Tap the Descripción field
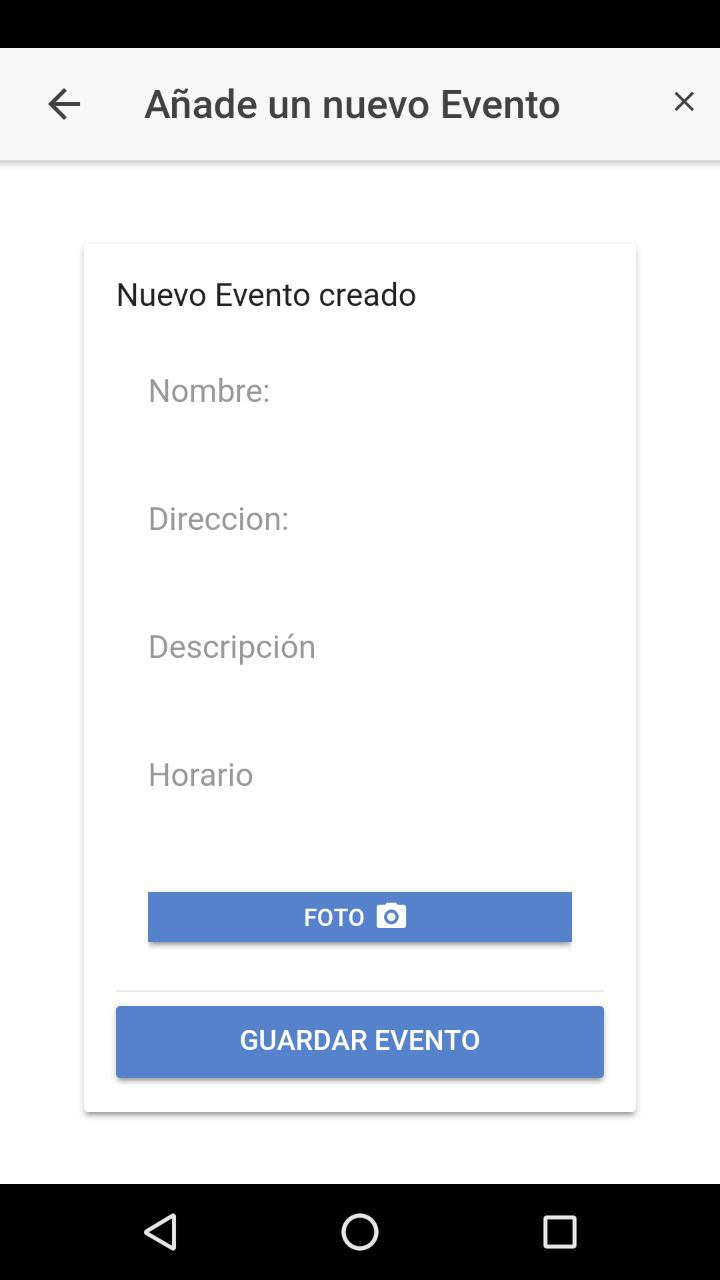Image resolution: width=720 pixels, height=1280 pixels. (360, 647)
